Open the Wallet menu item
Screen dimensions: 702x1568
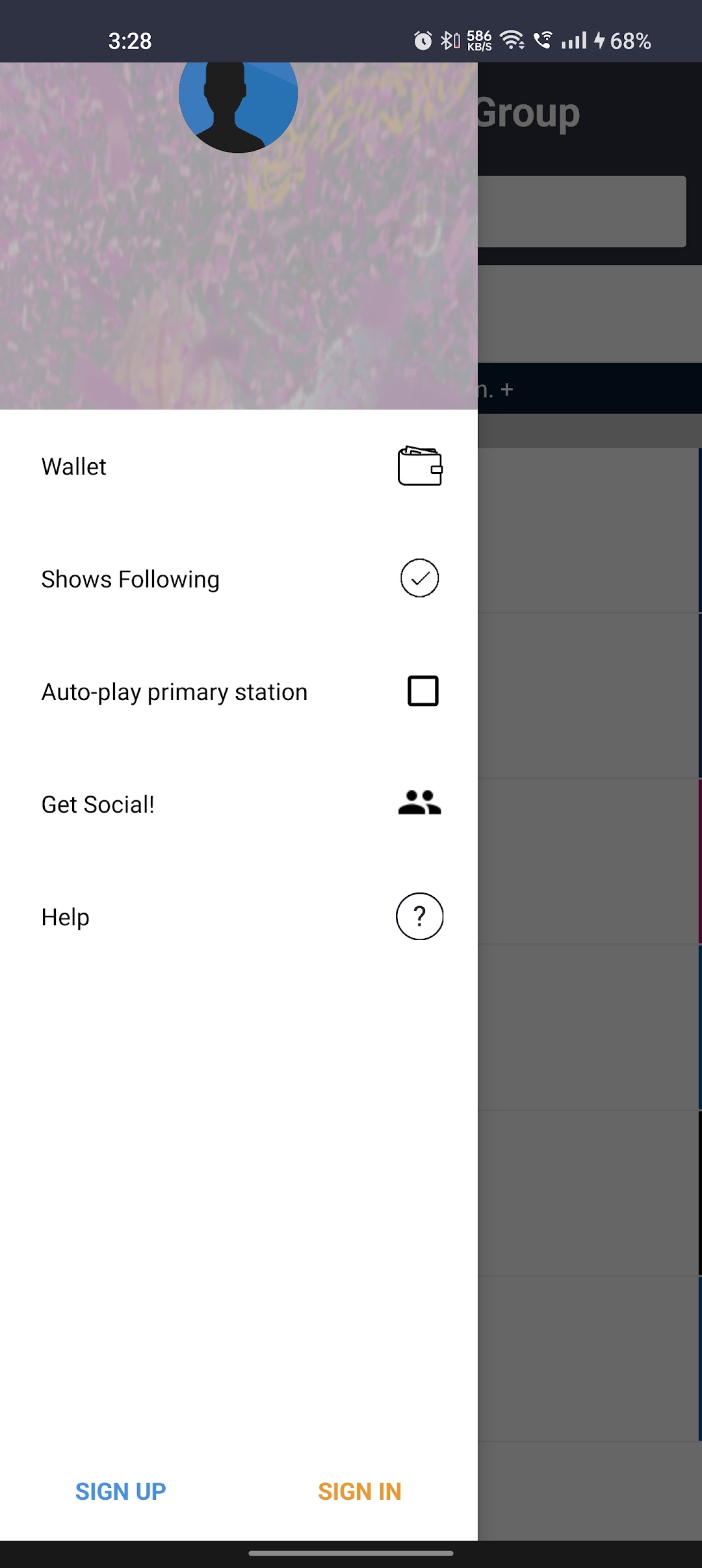point(239,466)
